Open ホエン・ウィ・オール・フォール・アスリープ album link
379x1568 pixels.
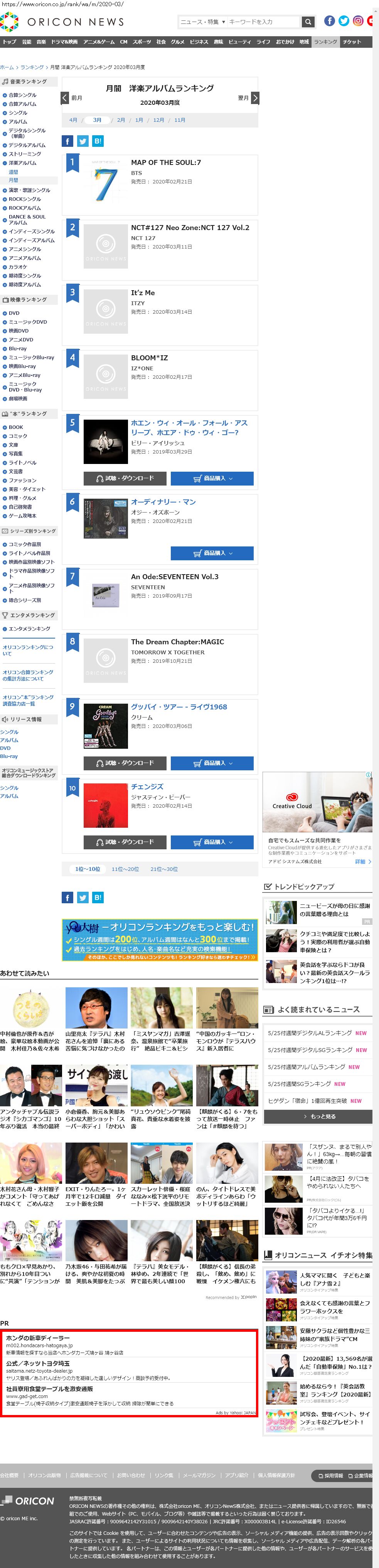(189, 427)
